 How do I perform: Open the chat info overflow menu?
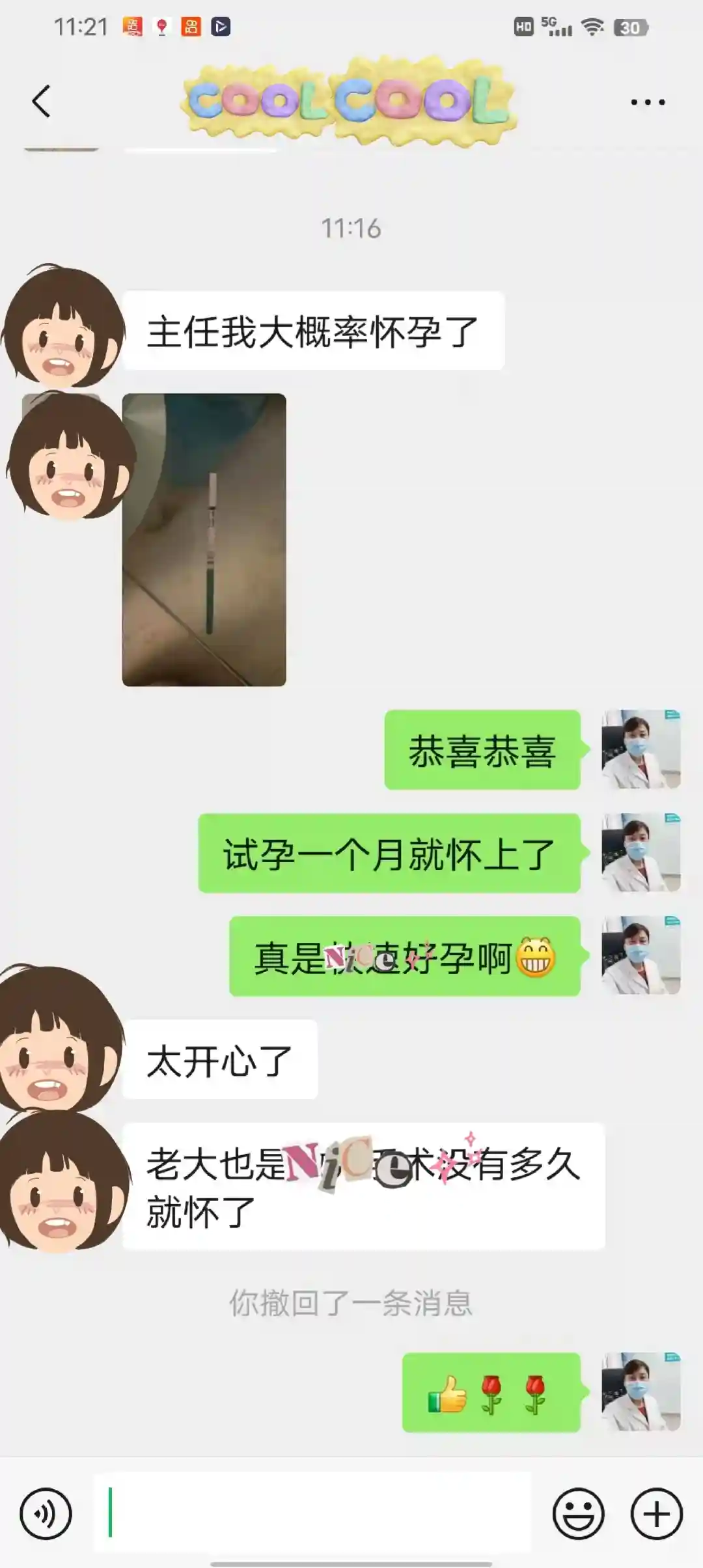point(648,102)
